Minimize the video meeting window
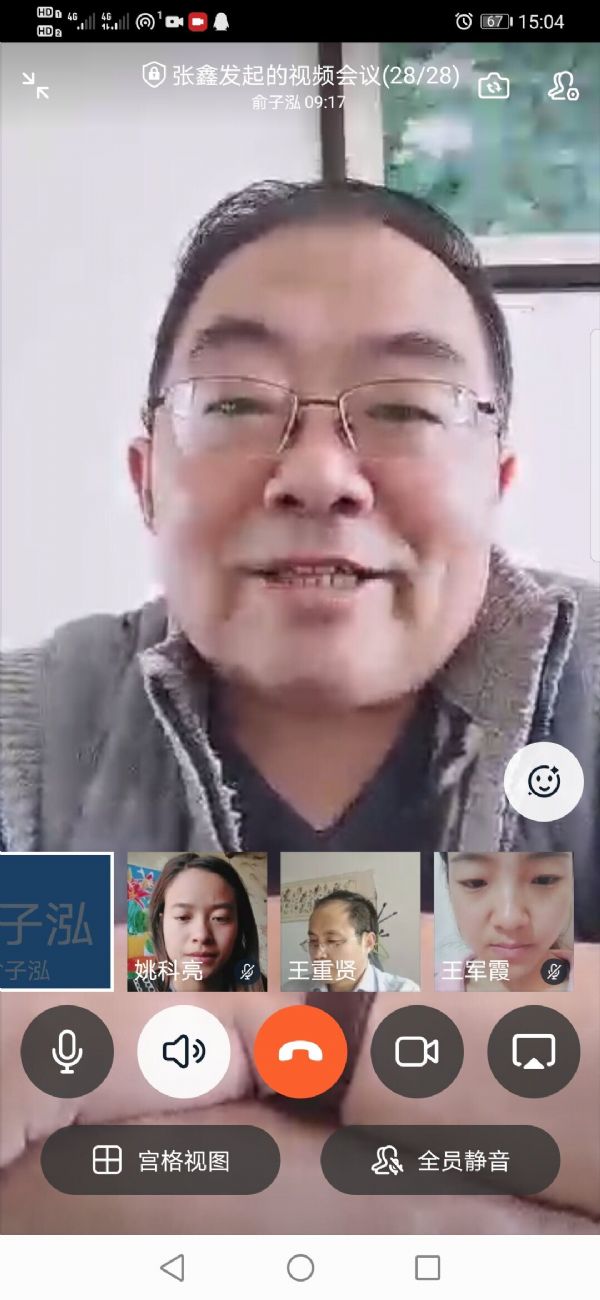Image resolution: width=600 pixels, height=1300 pixels. (36, 85)
